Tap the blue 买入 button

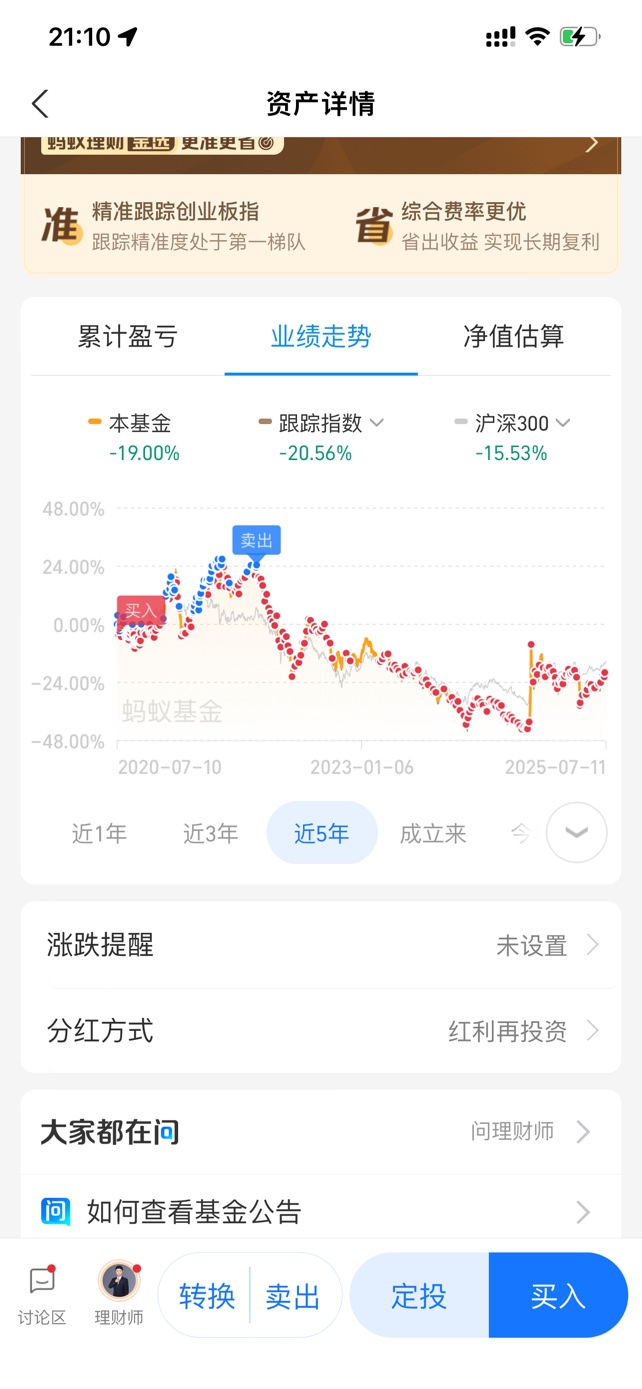(x=558, y=1296)
